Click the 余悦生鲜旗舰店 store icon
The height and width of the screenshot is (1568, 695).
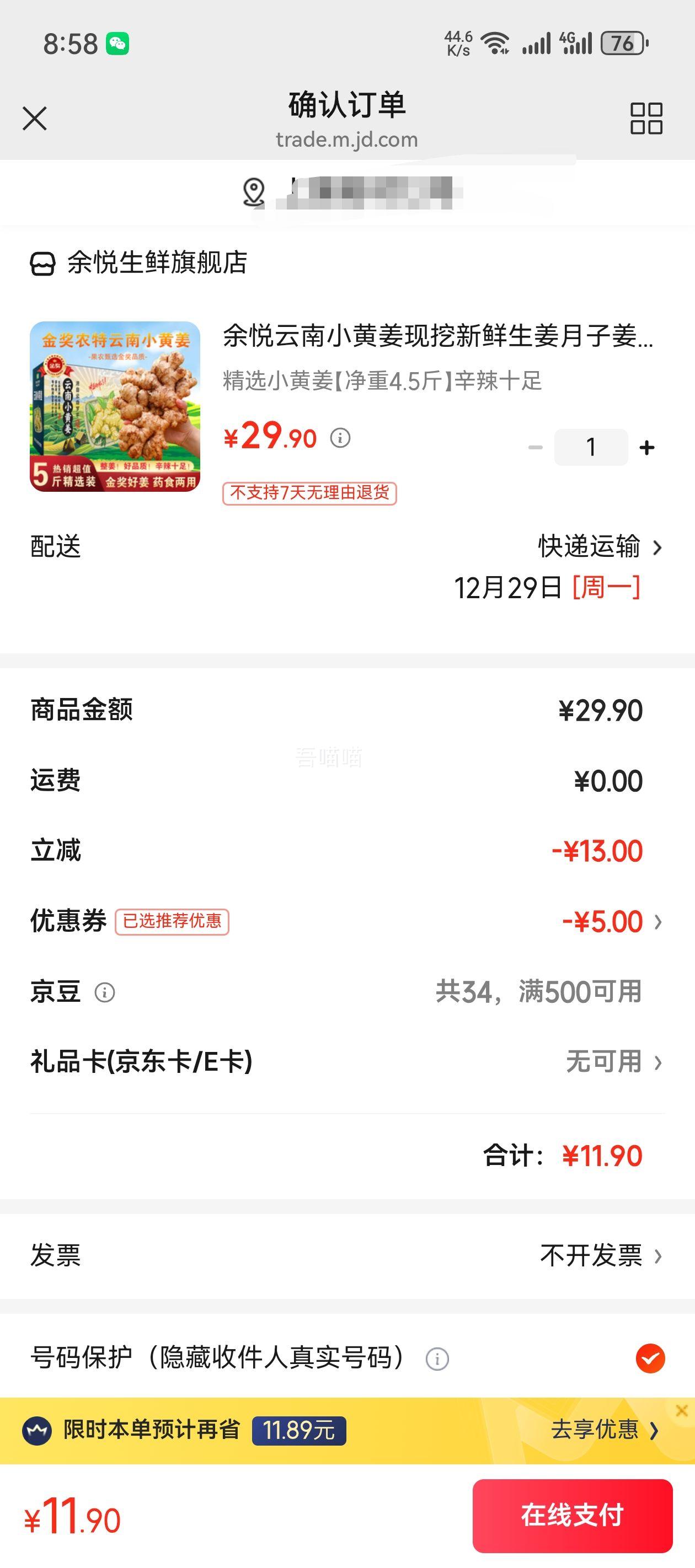(41, 263)
